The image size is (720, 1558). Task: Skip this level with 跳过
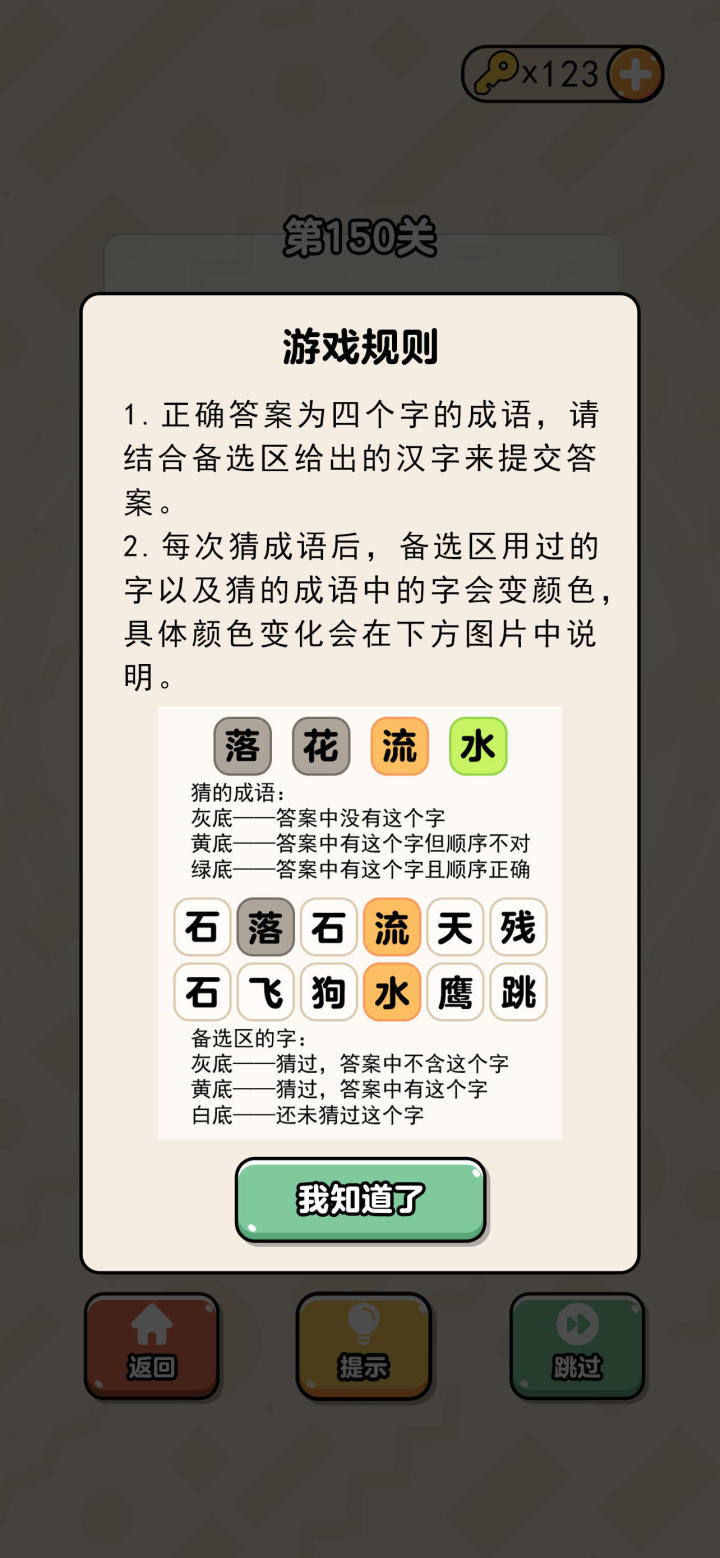click(x=577, y=1345)
